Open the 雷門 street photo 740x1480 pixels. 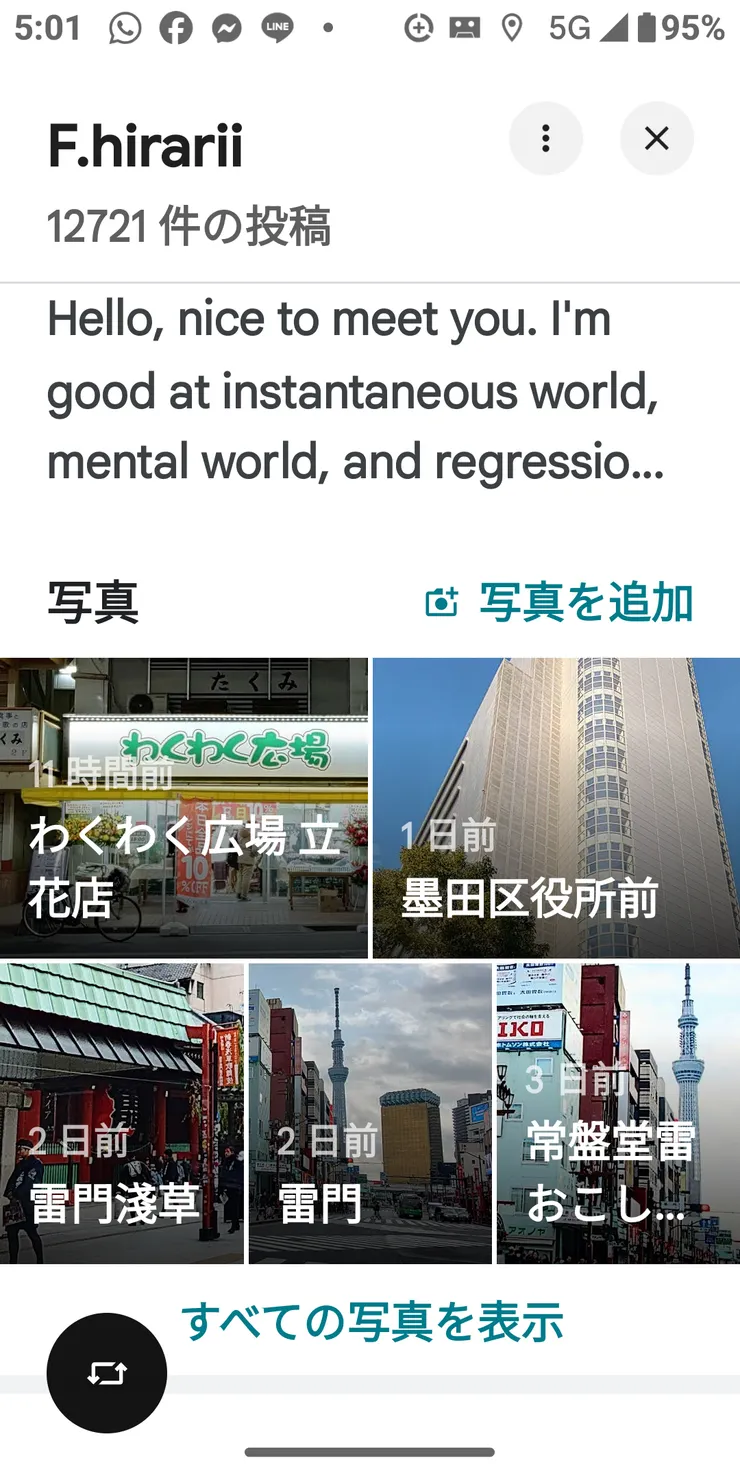[371, 1110]
